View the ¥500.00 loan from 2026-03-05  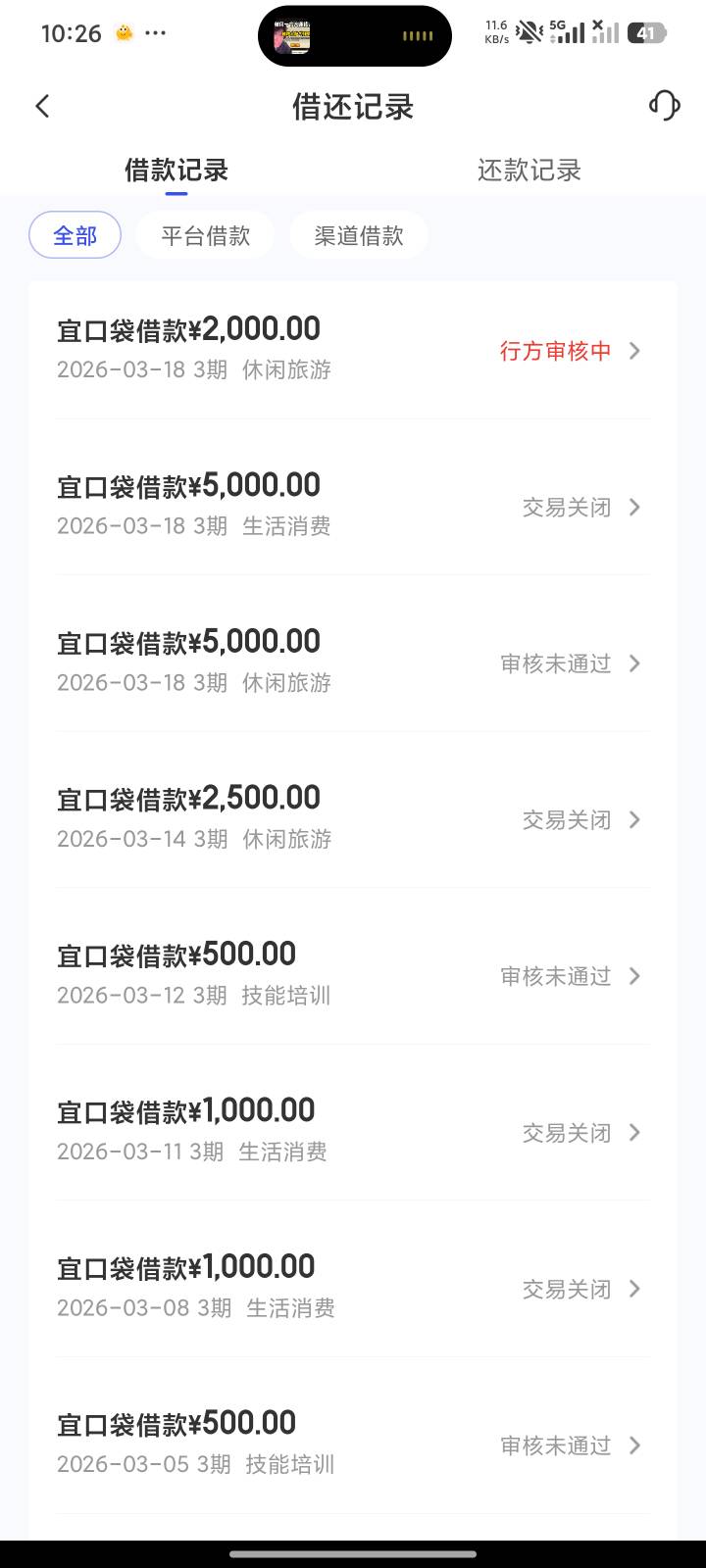coord(352,1444)
